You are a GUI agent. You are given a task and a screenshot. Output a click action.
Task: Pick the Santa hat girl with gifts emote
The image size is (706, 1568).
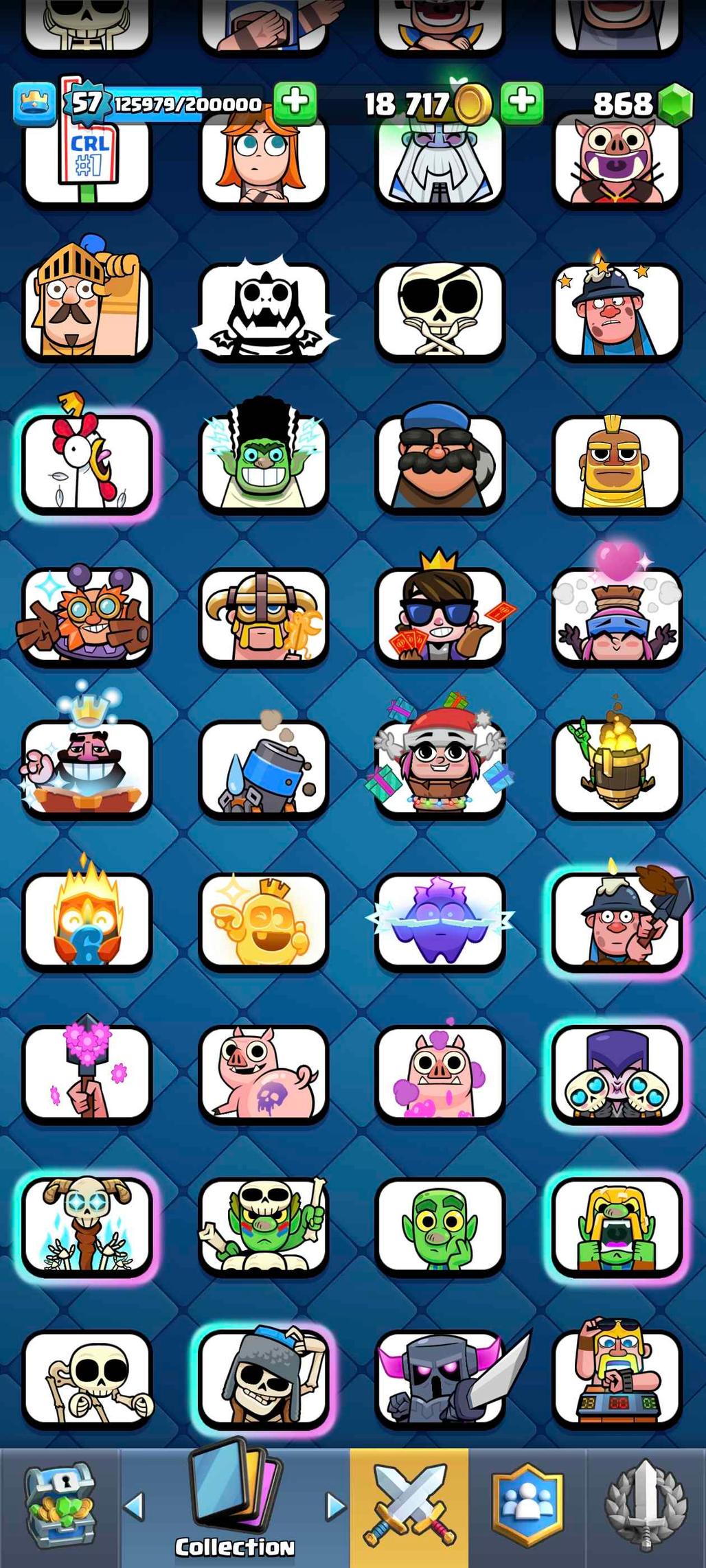pyautogui.click(x=440, y=764)
